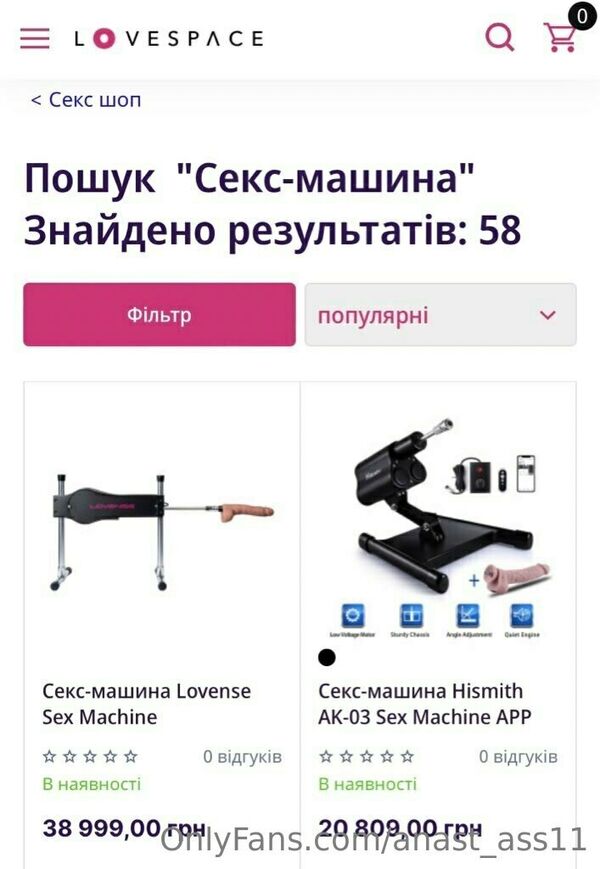This screenshot has width=600, height=869.
Task: Select black color swatch on Hismith card
Action: [327, 657]
